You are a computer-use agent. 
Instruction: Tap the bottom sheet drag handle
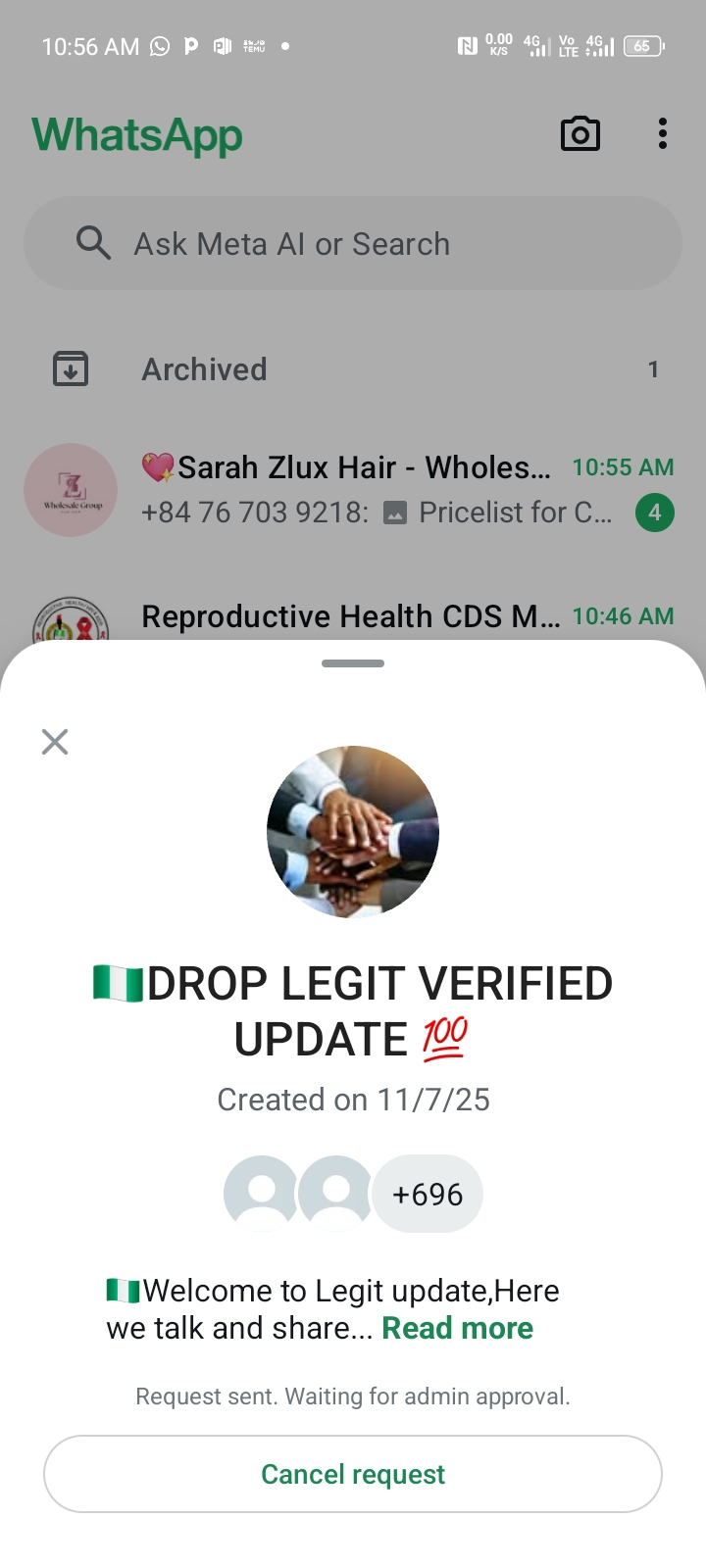pos(353,663)
